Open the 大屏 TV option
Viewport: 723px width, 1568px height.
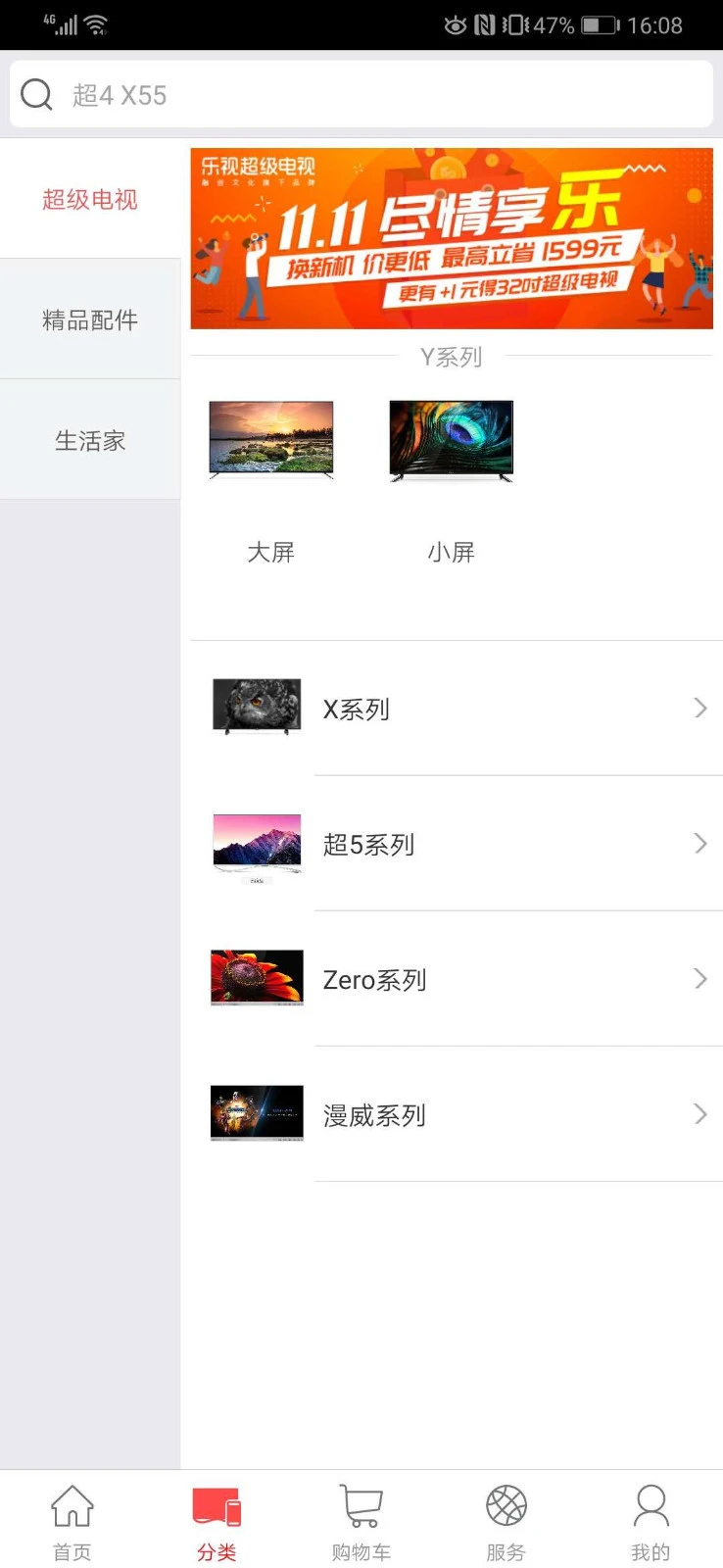[x=271, y=439]
